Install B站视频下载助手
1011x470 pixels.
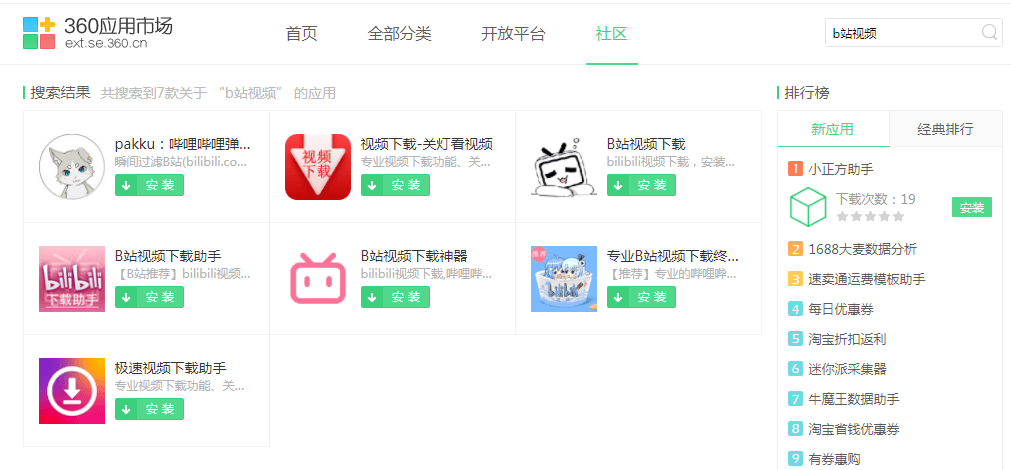(x=150, y=297)
